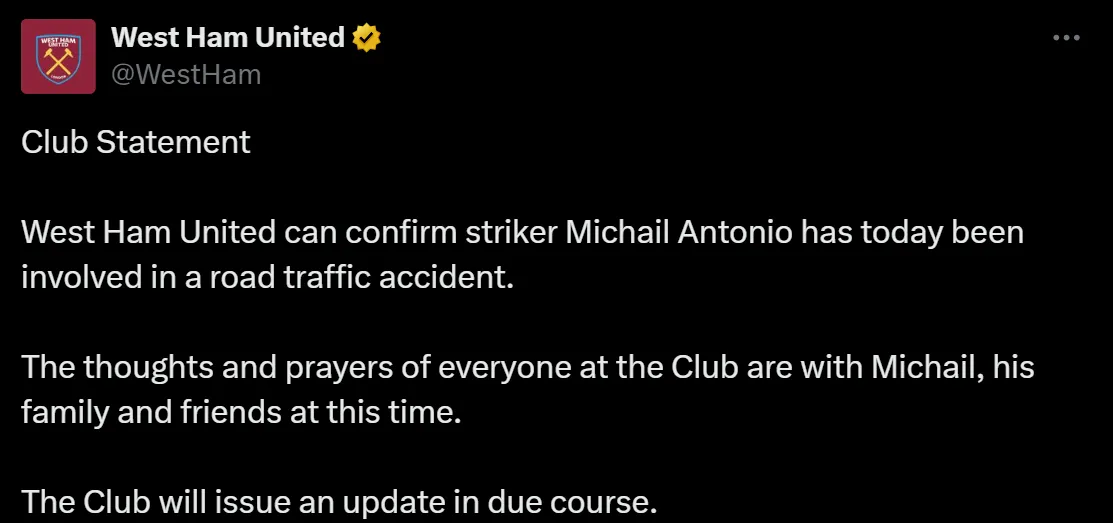Screen dimensions: 1113x523
Task: Visit the @WestHam handle
Action: point(186,74)
